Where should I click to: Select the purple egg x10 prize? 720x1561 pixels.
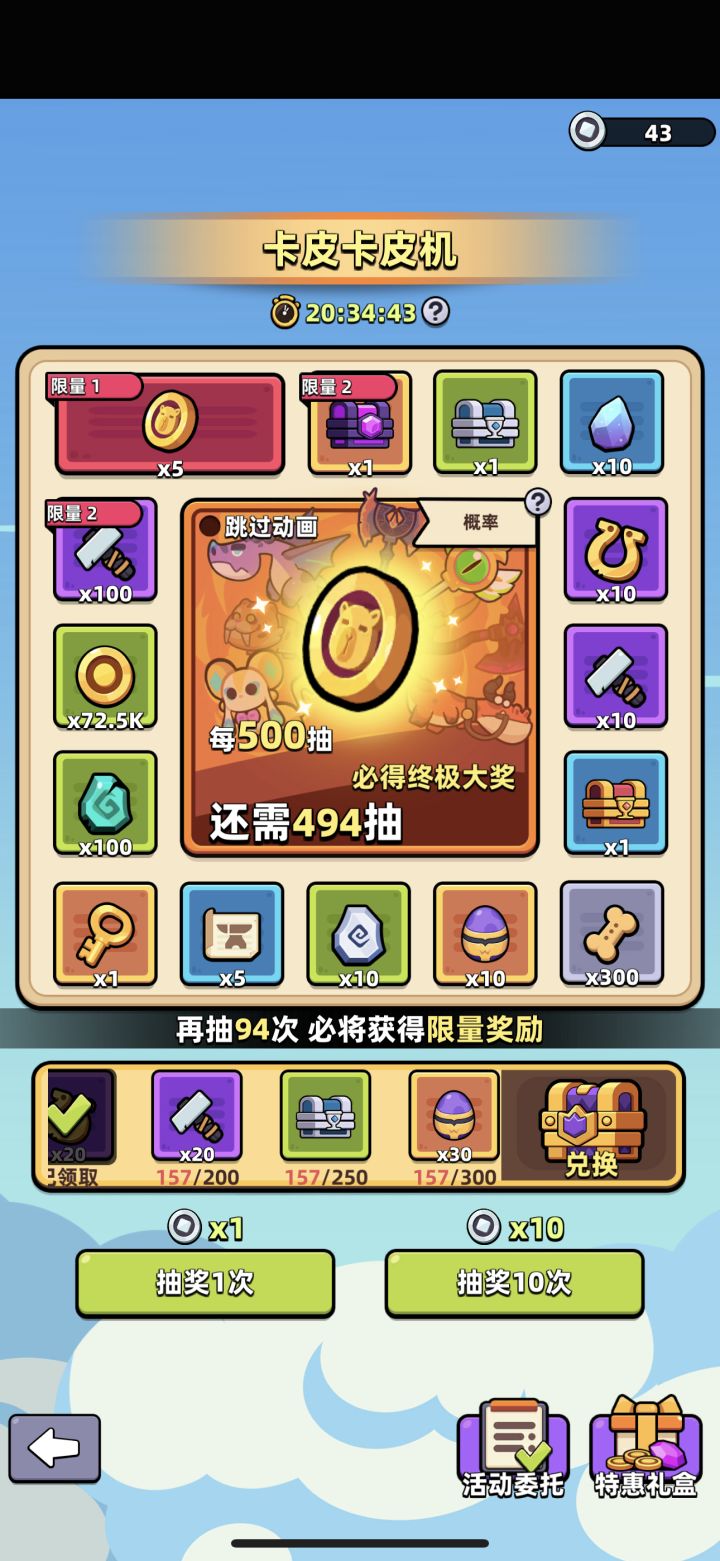point(487,934)
